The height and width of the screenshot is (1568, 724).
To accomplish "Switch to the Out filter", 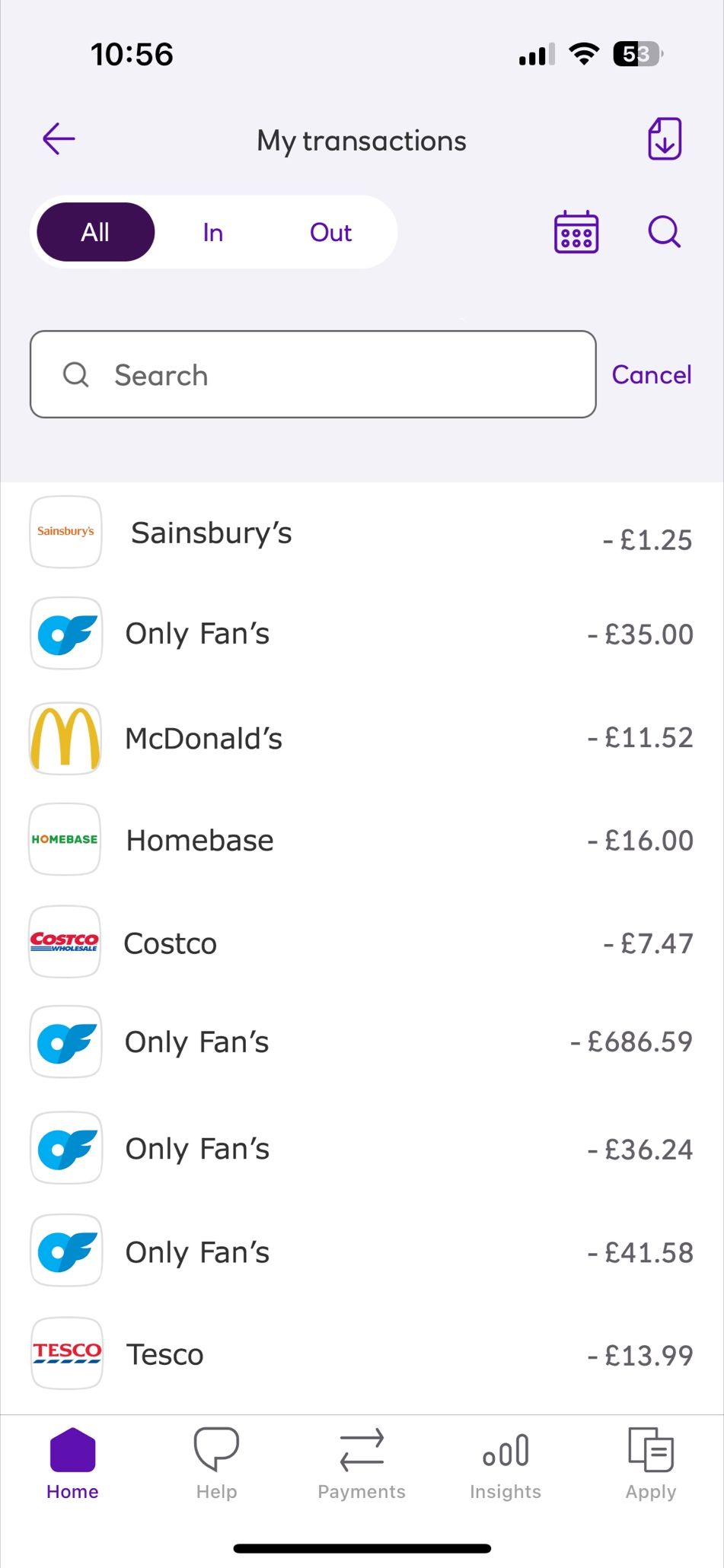I will (x=330, y=232).
